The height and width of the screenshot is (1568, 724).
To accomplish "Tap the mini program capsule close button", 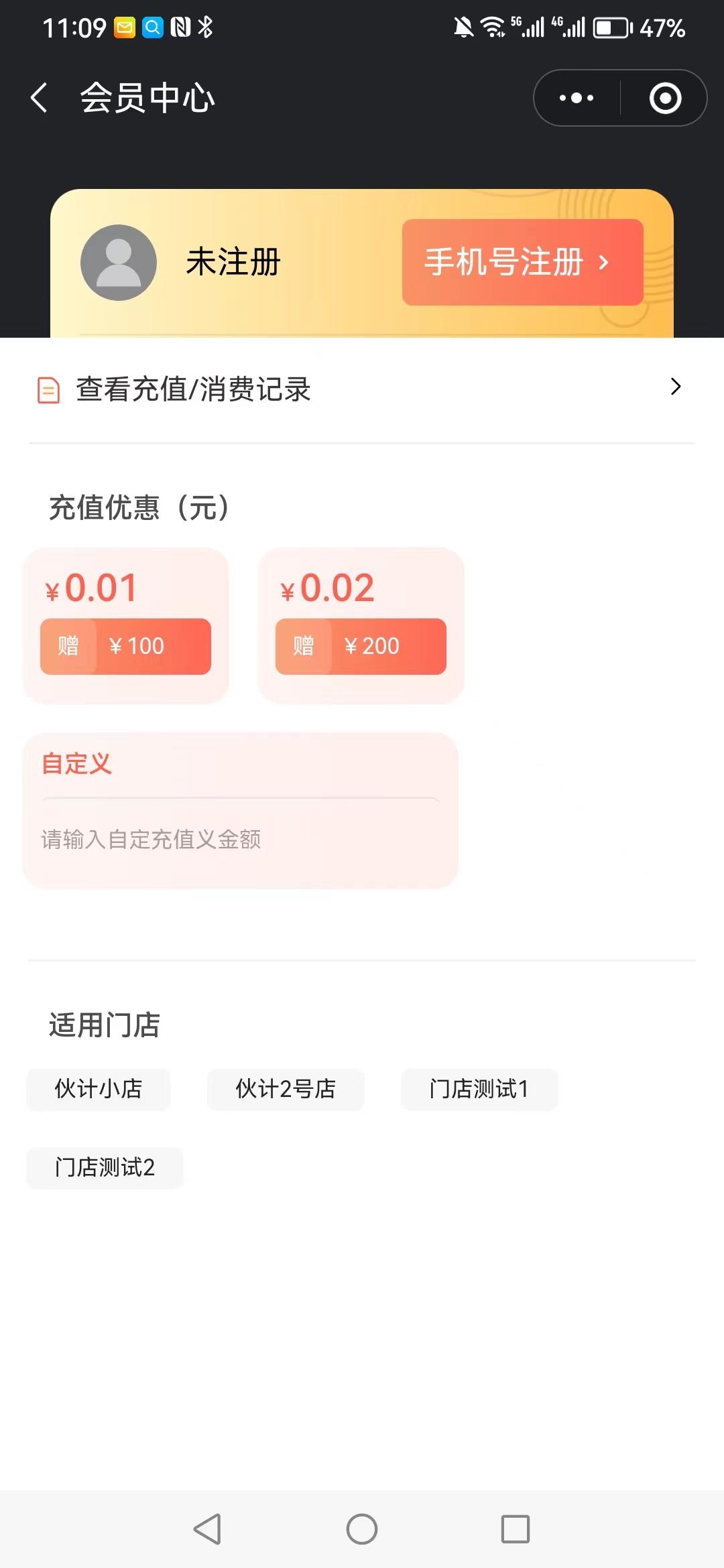I will tap(664, 97).
